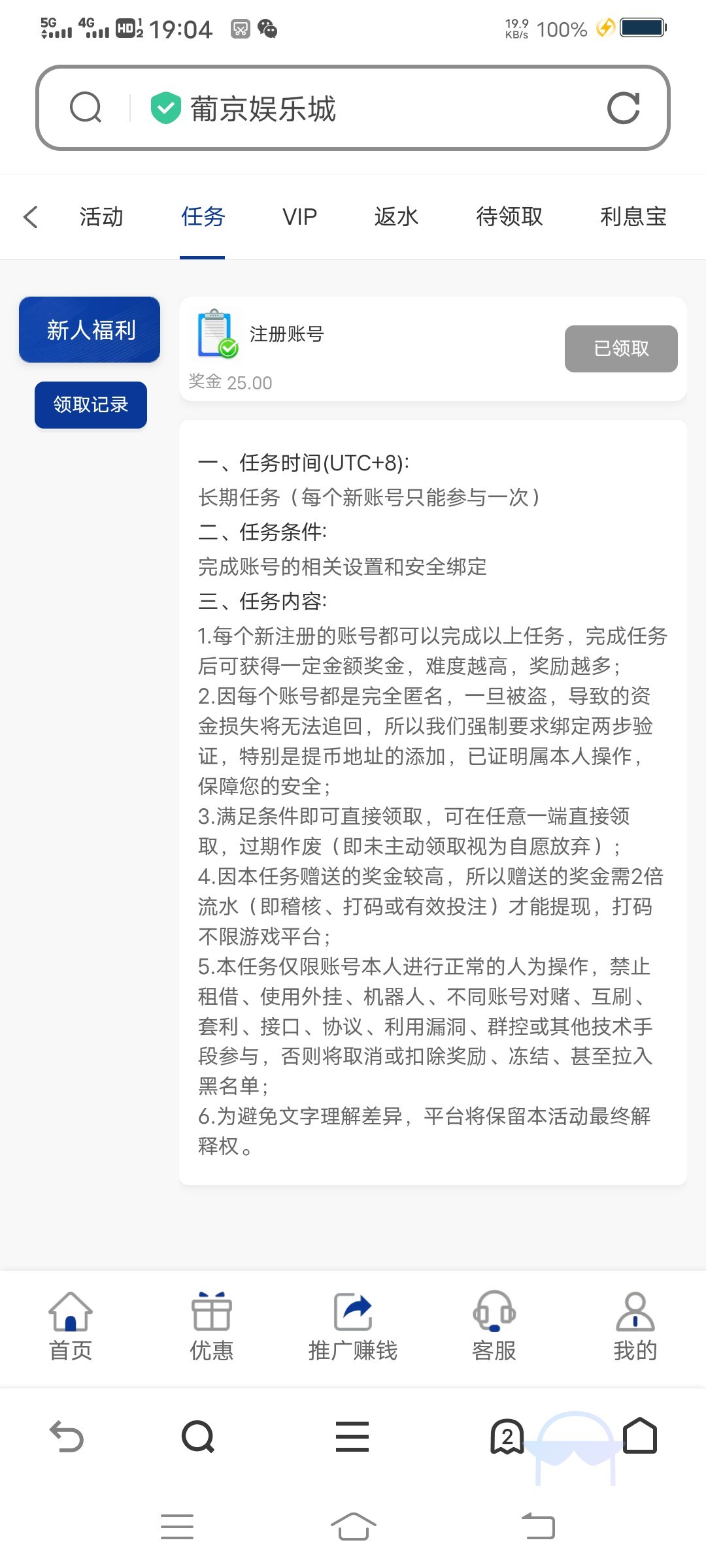Reload the page with the refresh icon
This screenshot has height=1568, width=706.
point(623,108)
